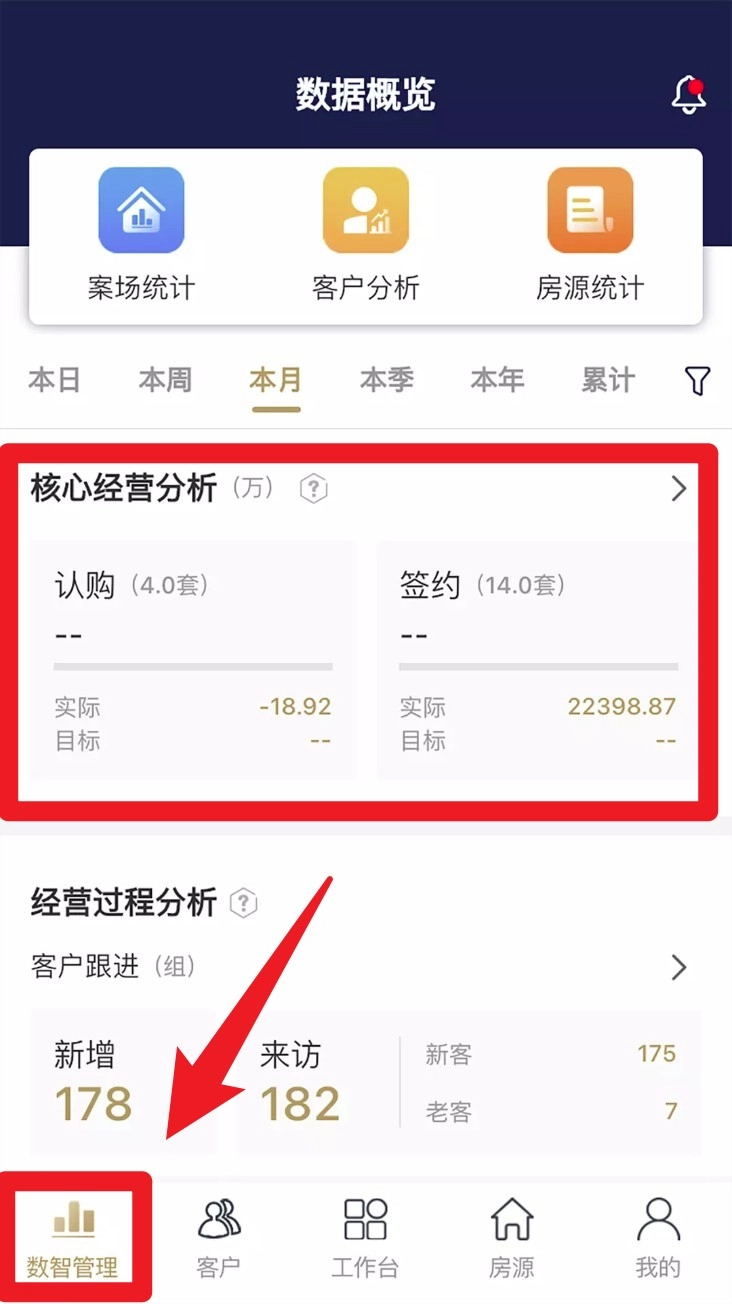The image size is (732, 1304).
Task: Open the notification bell
Action: click(x=687, y=95)
